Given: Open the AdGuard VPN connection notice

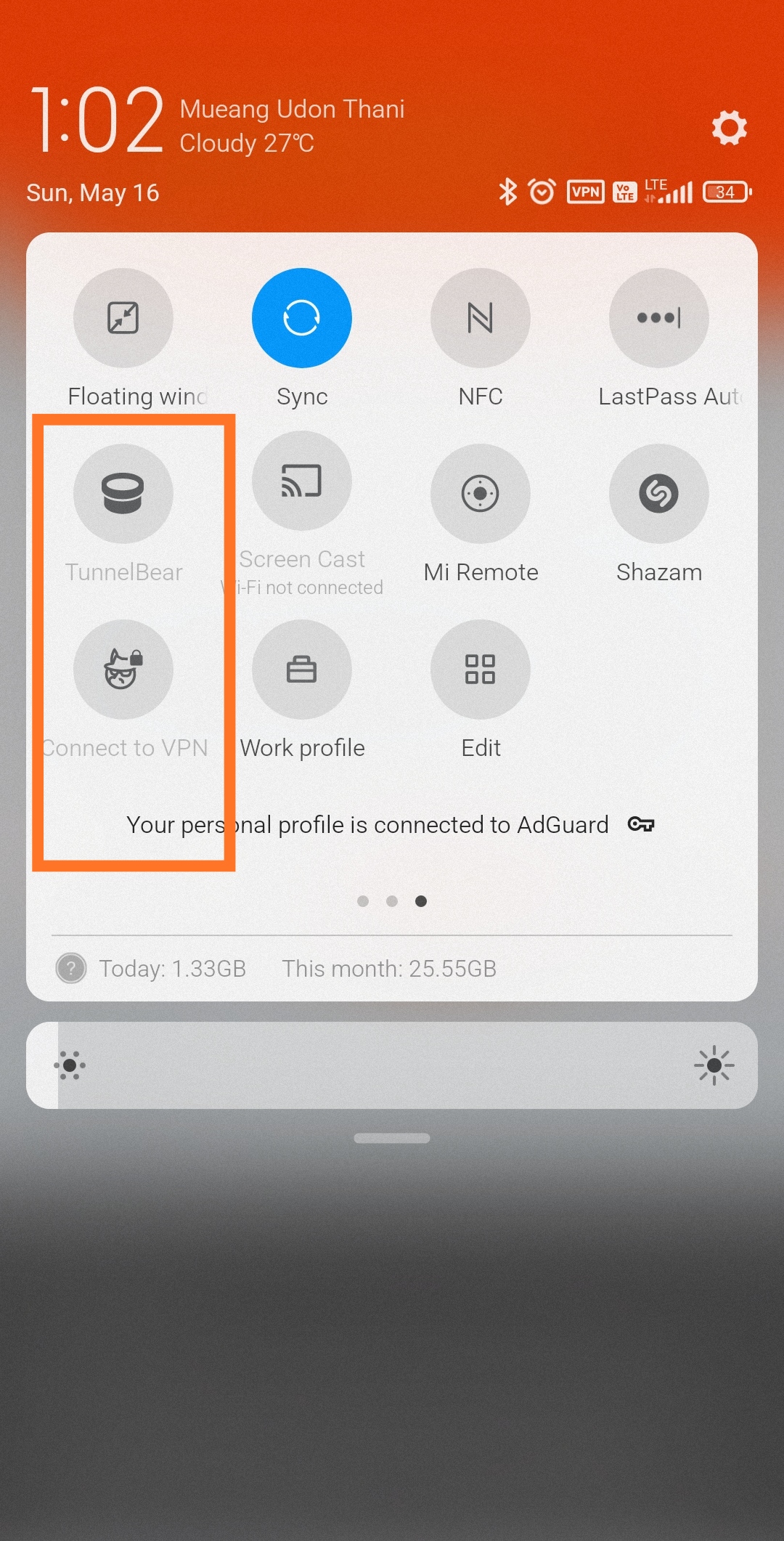Looking at the screenshot, I should click(391, 825).
